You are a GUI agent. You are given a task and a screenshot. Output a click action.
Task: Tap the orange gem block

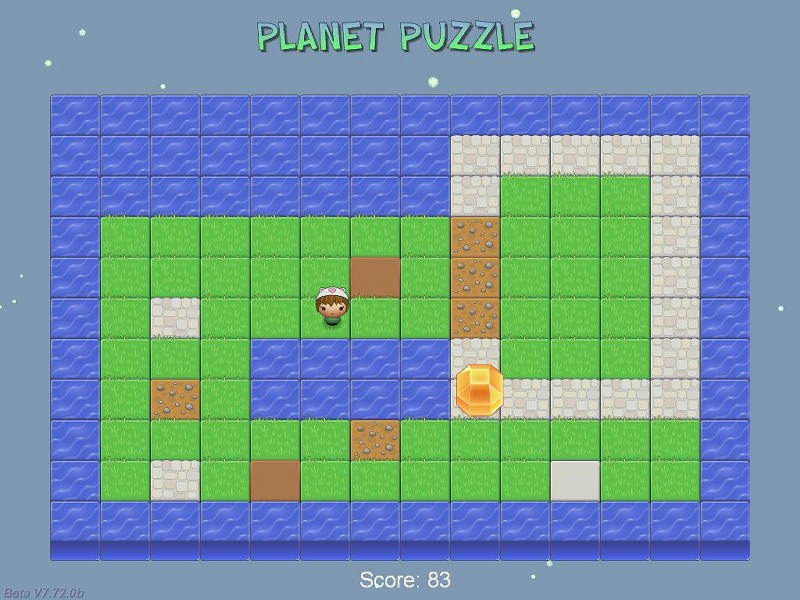[479, 390]
